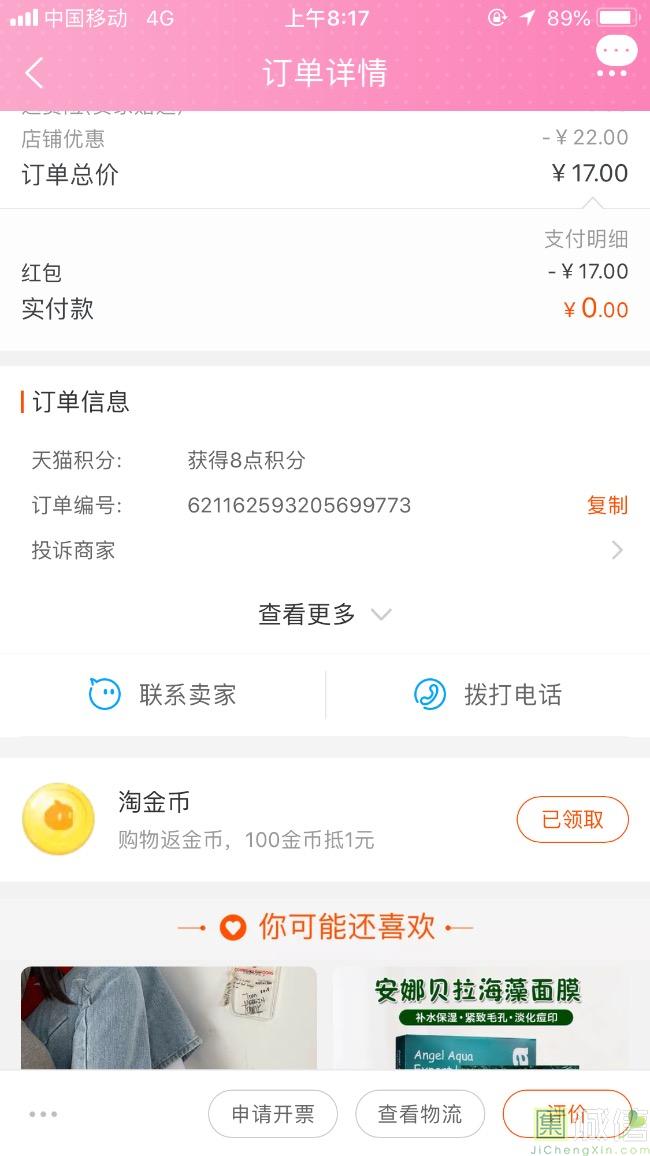Open more options at bottom bar

tap(43, 1114)
